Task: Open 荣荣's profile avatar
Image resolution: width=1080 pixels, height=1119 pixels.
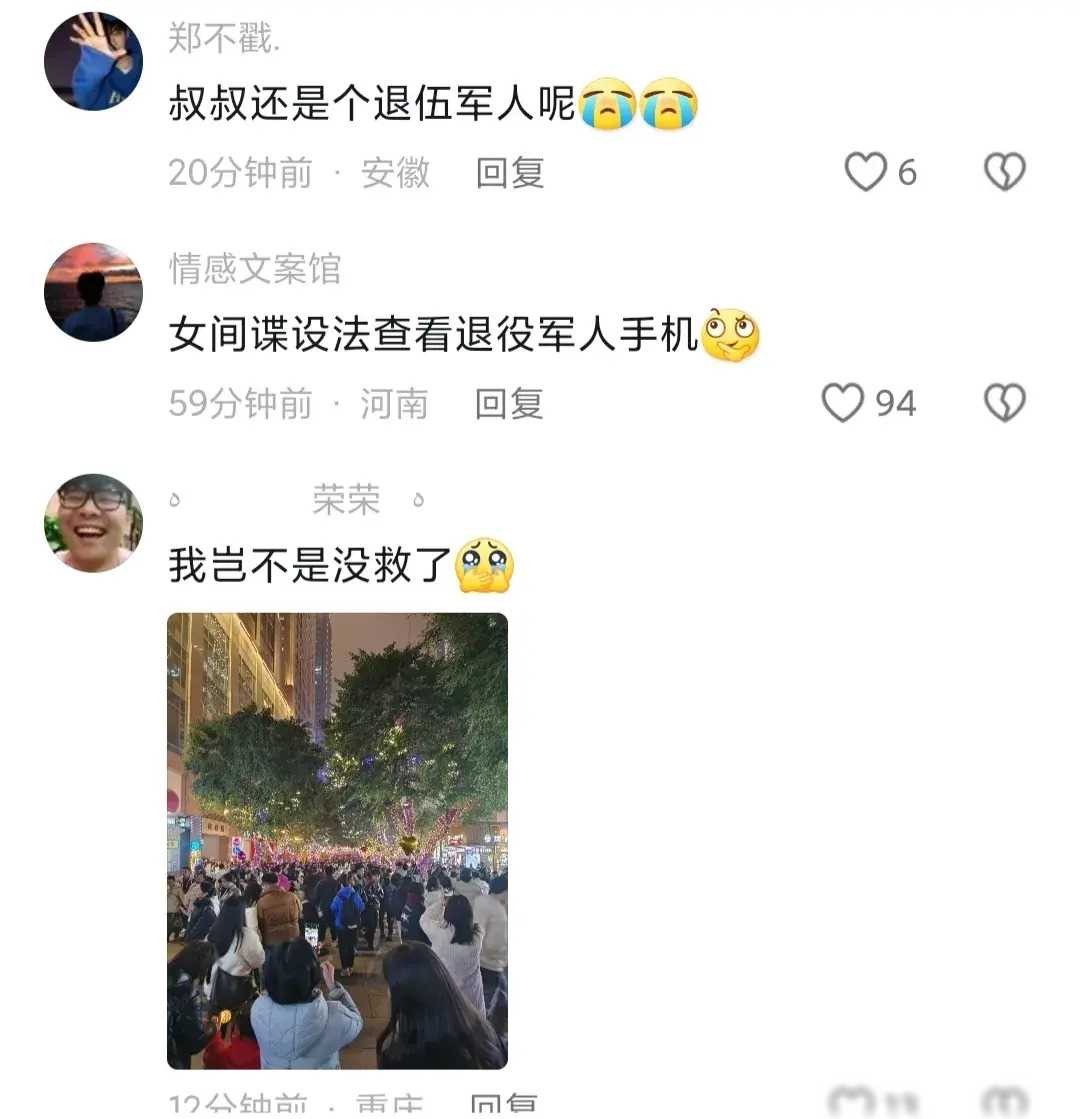Action: click(x=93, y=523)
